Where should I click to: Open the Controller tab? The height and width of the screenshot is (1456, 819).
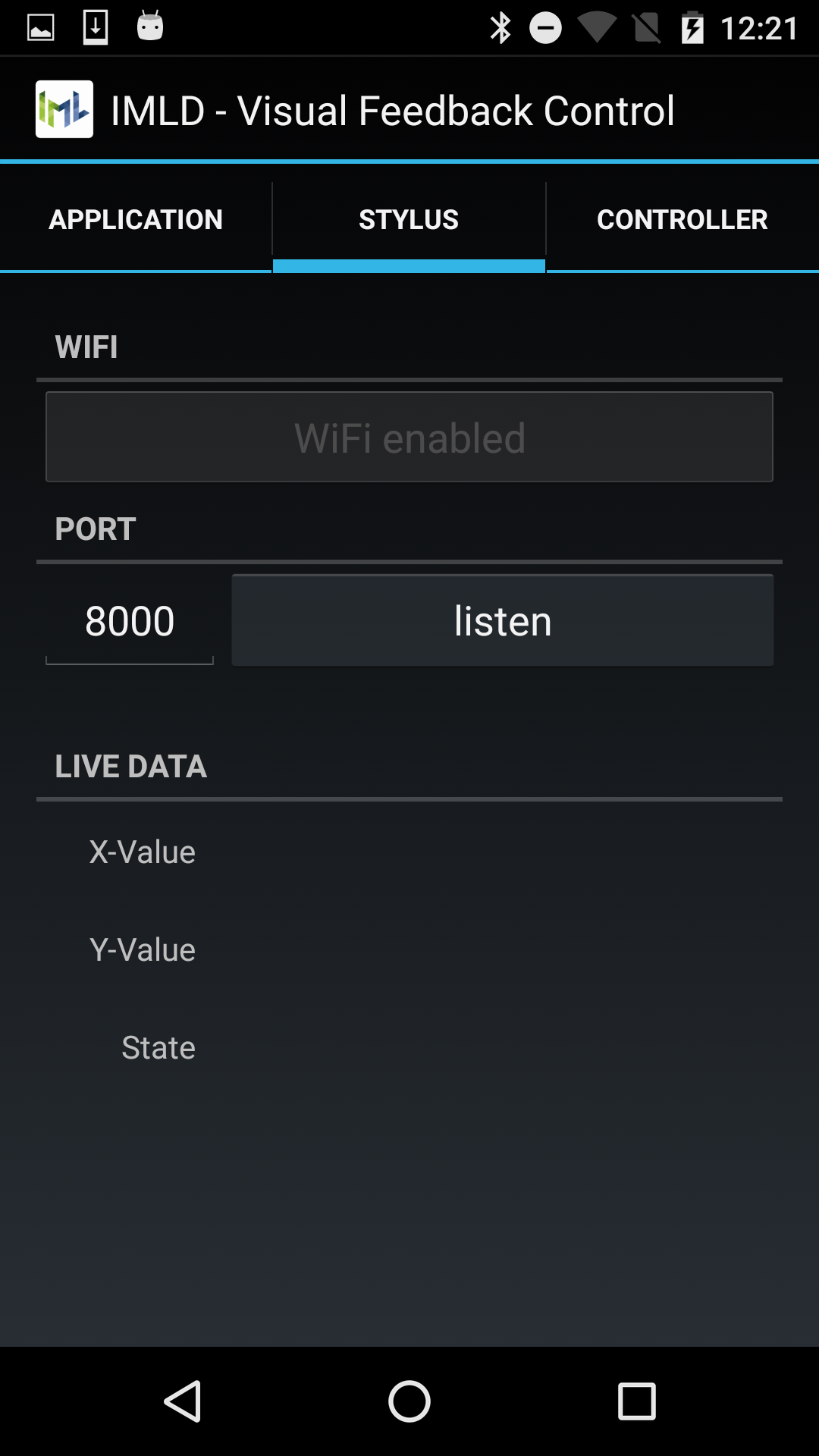click(682, 219)
